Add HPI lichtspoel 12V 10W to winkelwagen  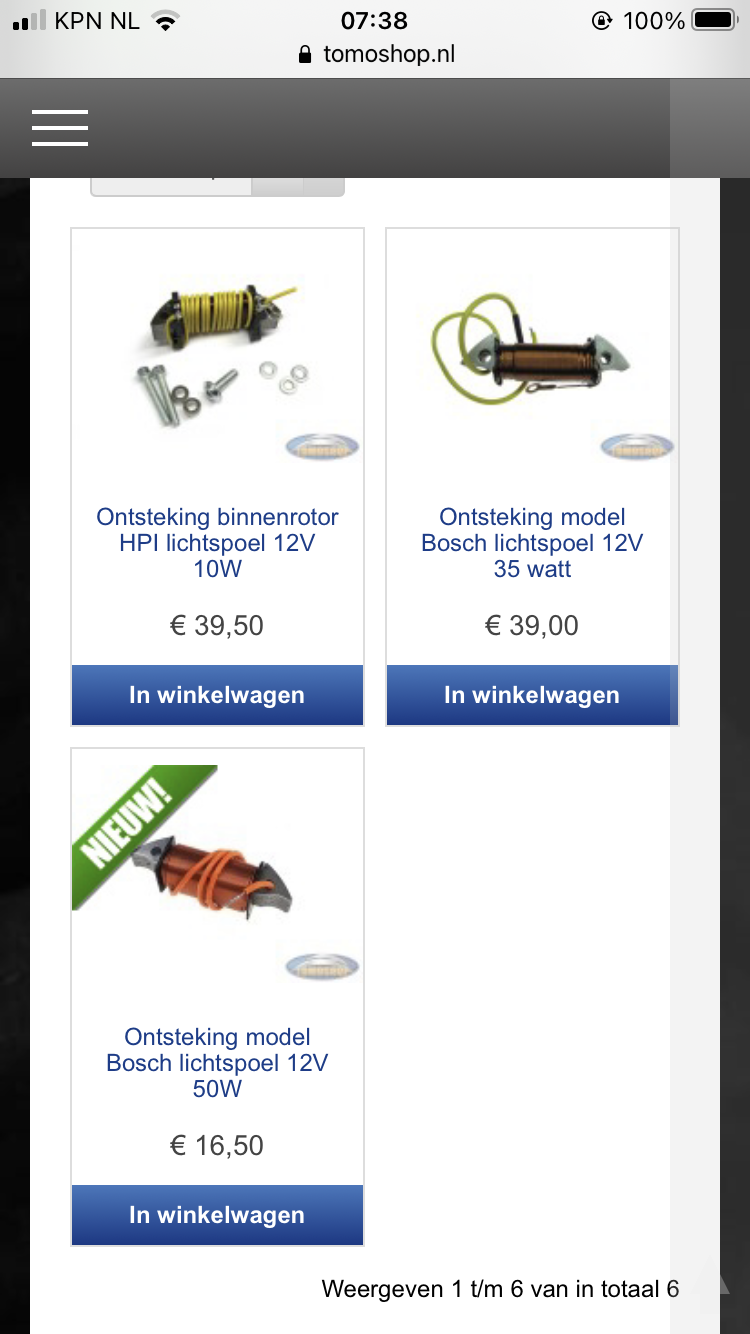coord(217,695)
